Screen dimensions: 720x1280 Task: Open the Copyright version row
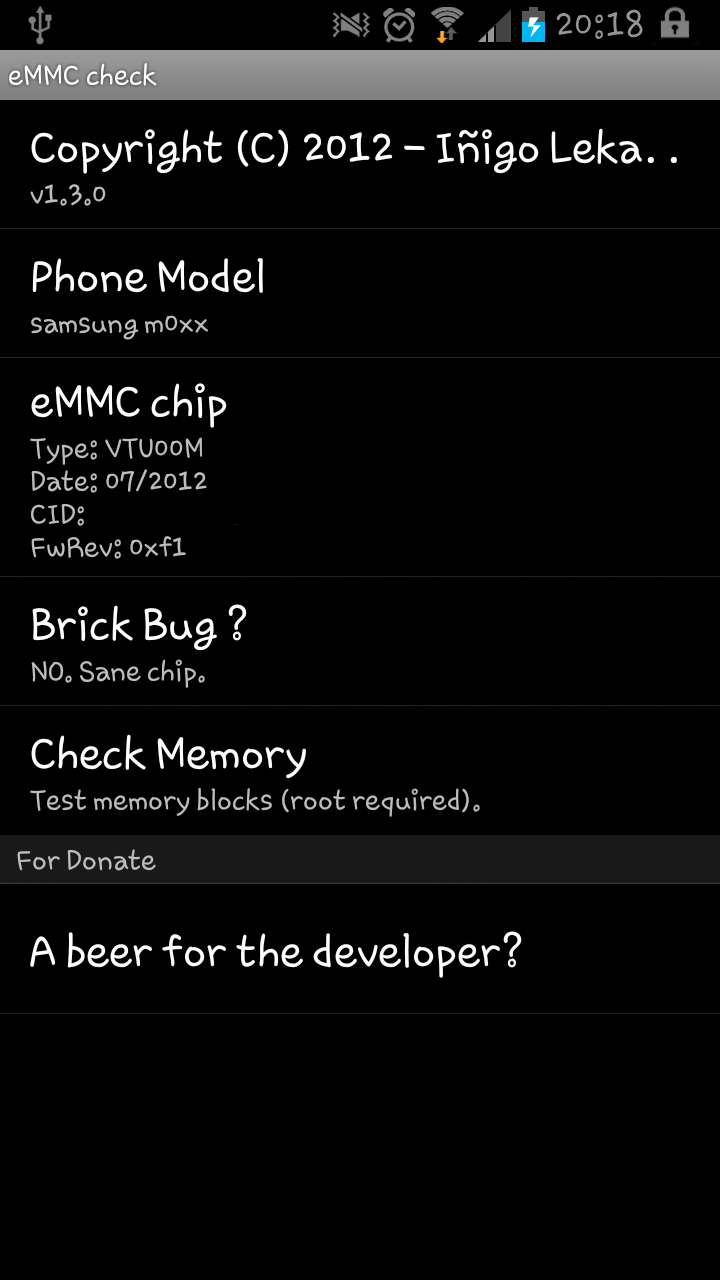[x=360, y=164]
